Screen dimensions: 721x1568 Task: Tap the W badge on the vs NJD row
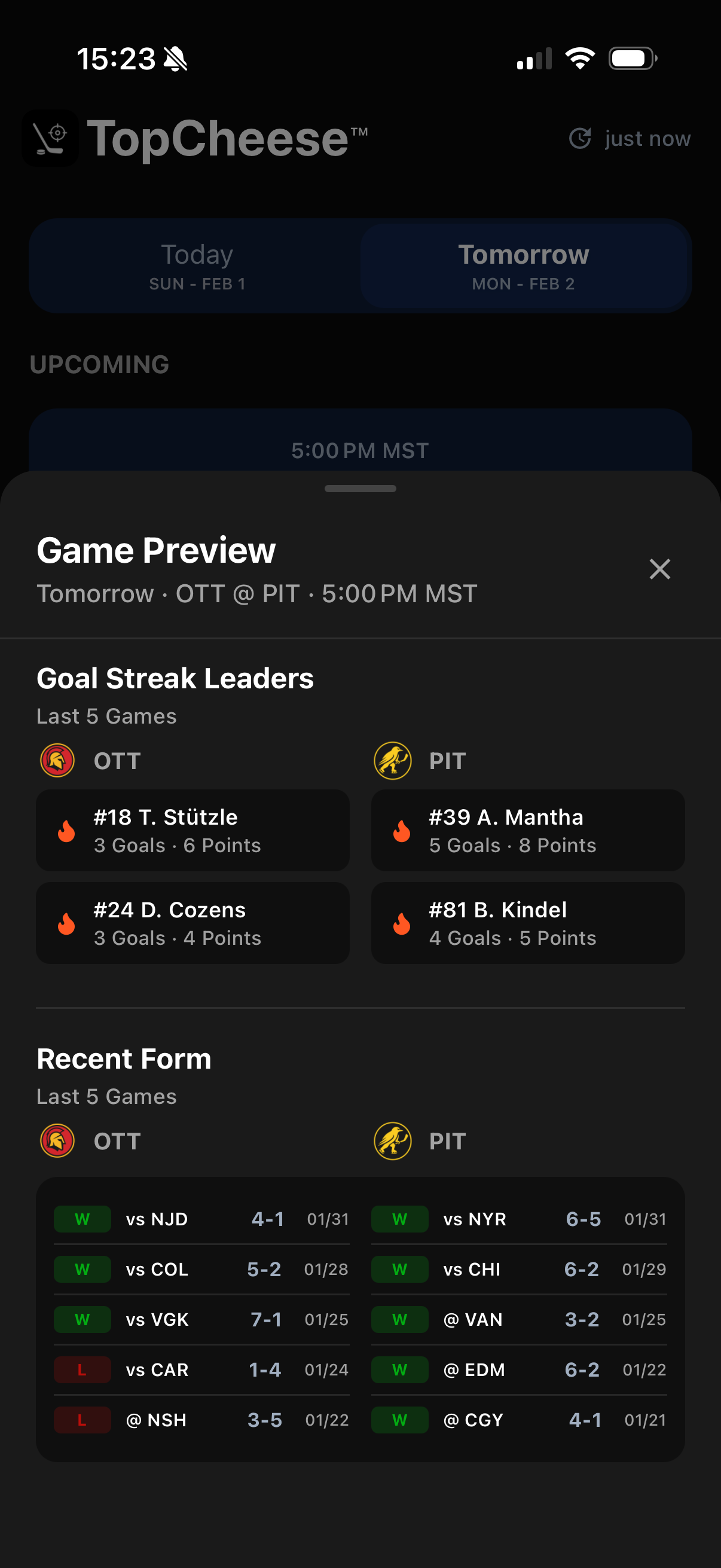pos(82,1219)
